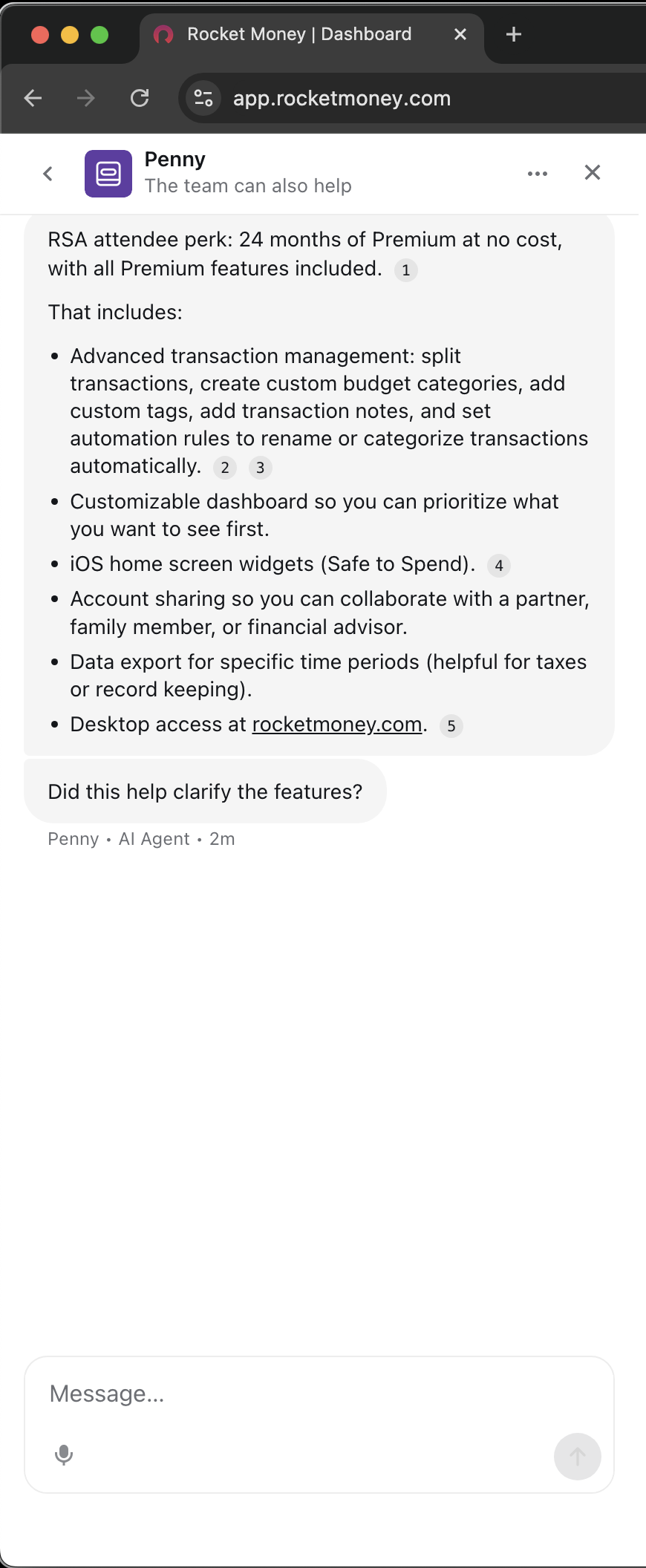Click the microphone icon in the message box
Image resolution: width=646 pixels, height=1568 pixels.
coord(64,1454)
